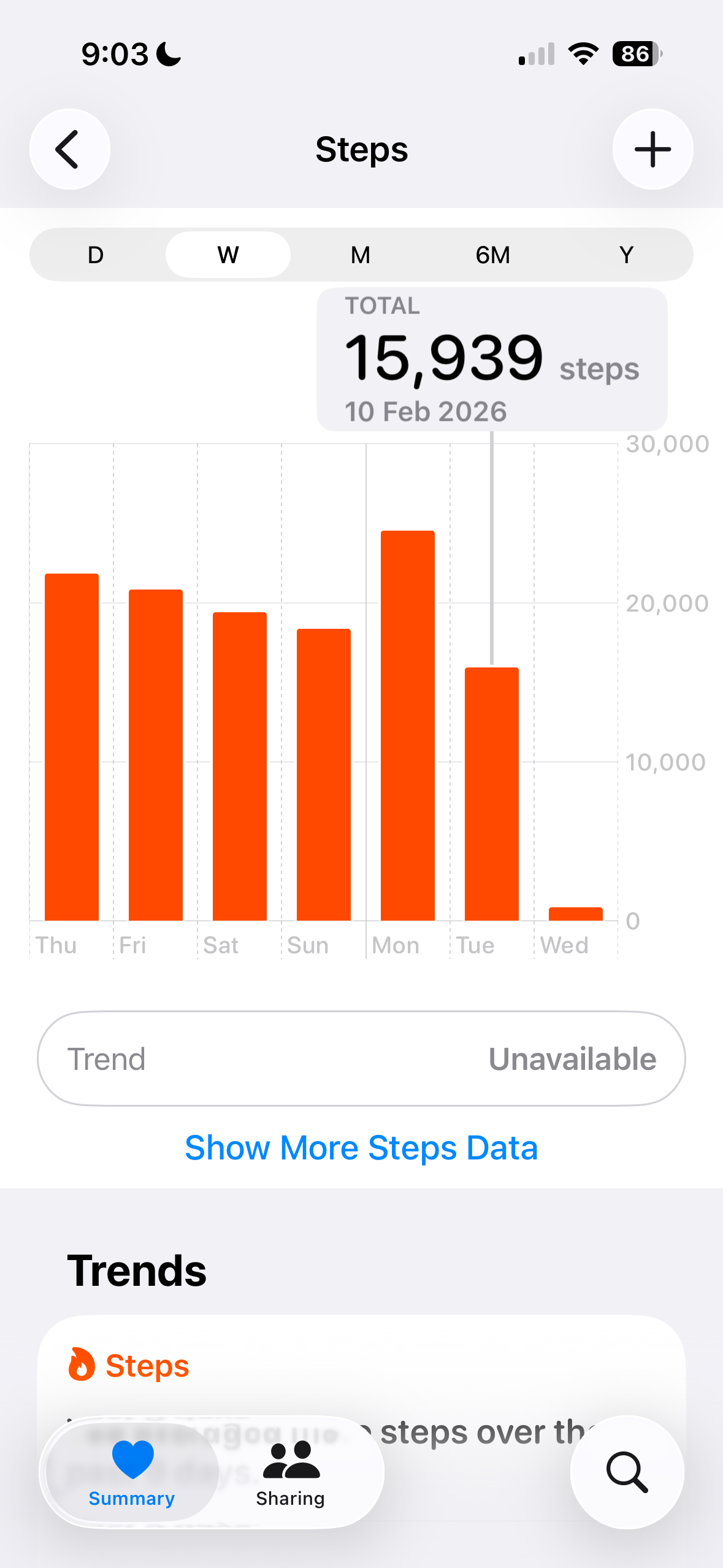Open Show More Steps Data
723x1568 pixels.
click(361, 1147)
